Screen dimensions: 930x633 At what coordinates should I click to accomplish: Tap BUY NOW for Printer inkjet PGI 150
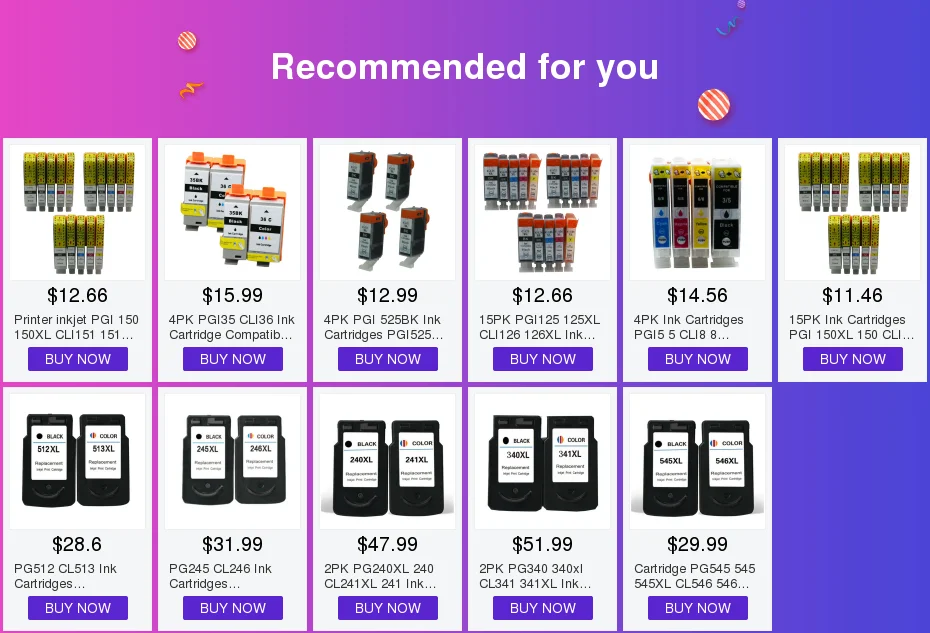click(x=78, y=359)
